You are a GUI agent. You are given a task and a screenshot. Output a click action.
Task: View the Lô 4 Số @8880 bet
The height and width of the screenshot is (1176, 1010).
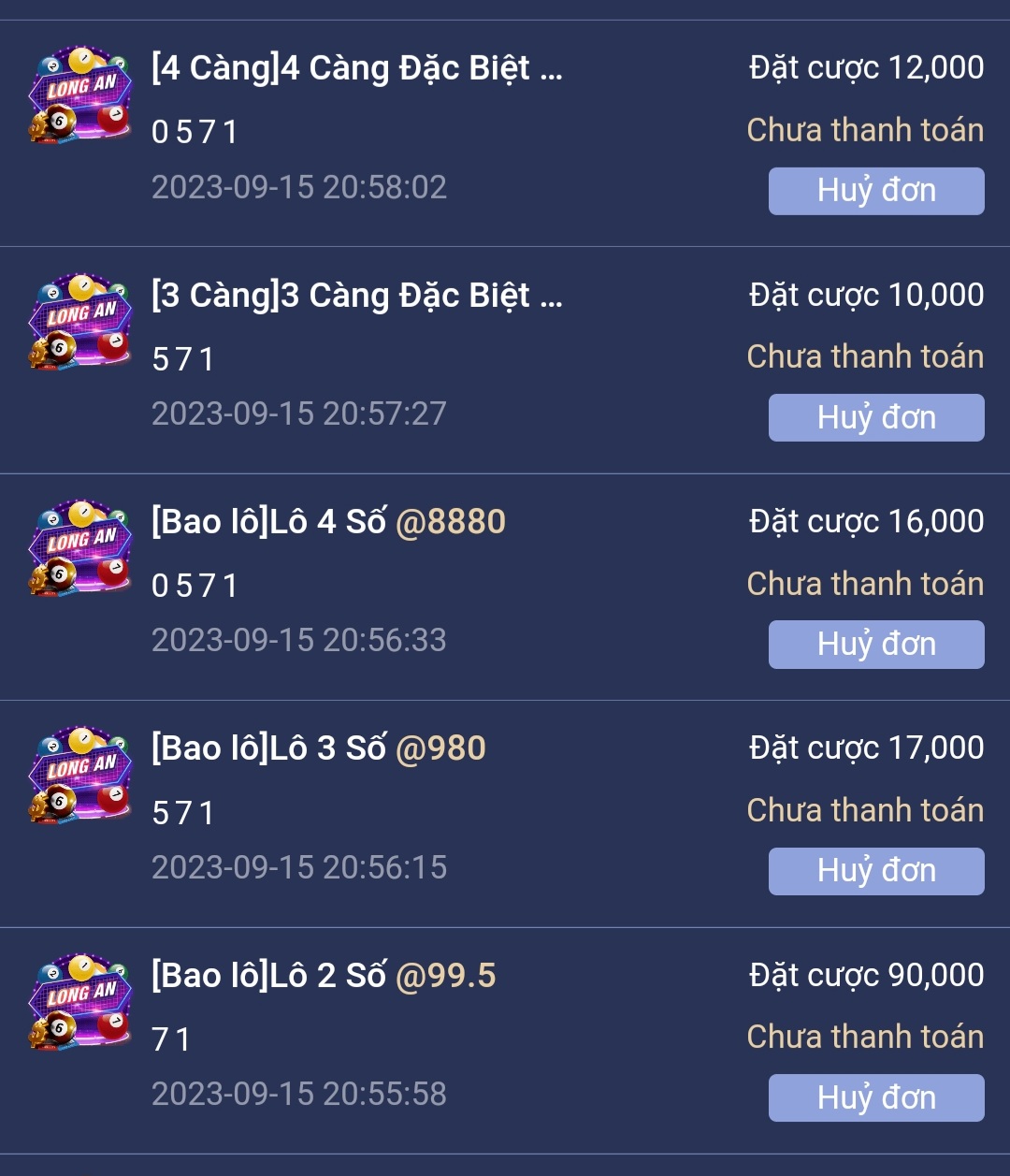505,588
